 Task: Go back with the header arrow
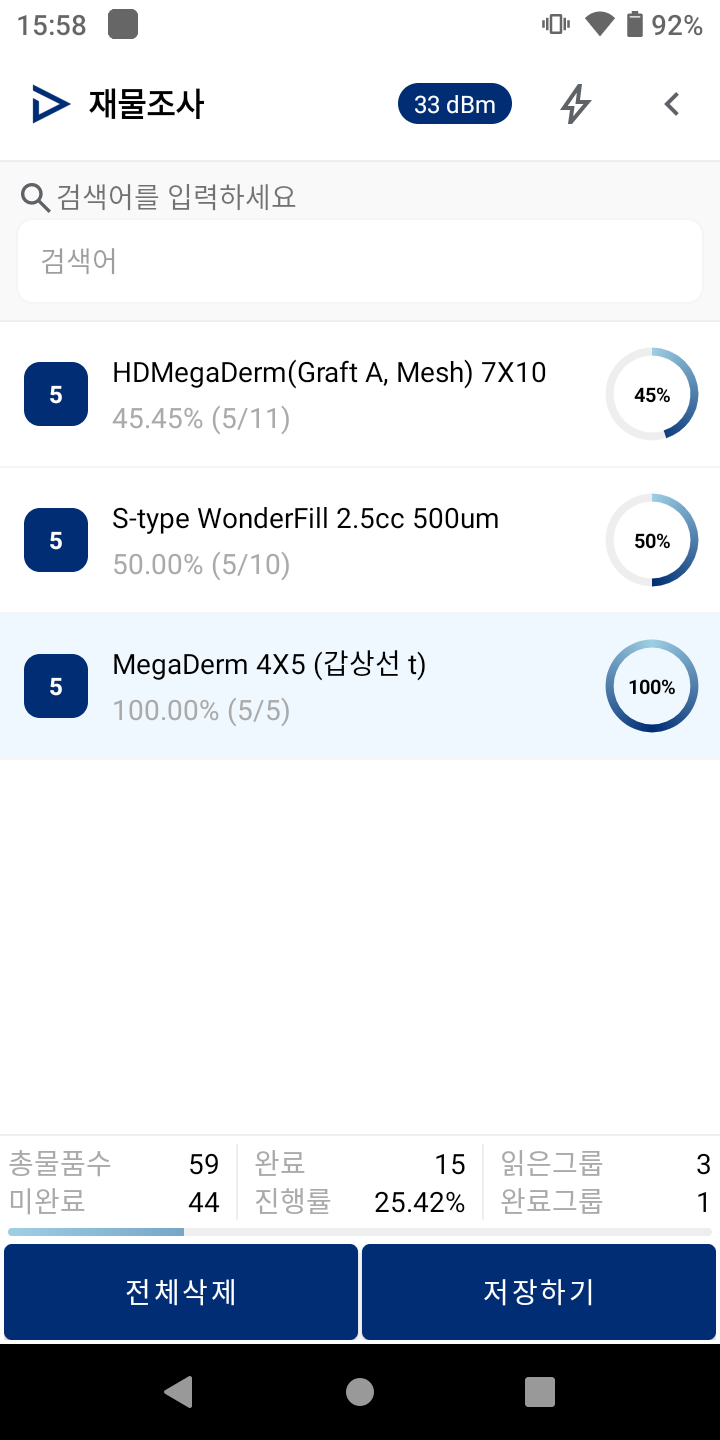point(672,104)
